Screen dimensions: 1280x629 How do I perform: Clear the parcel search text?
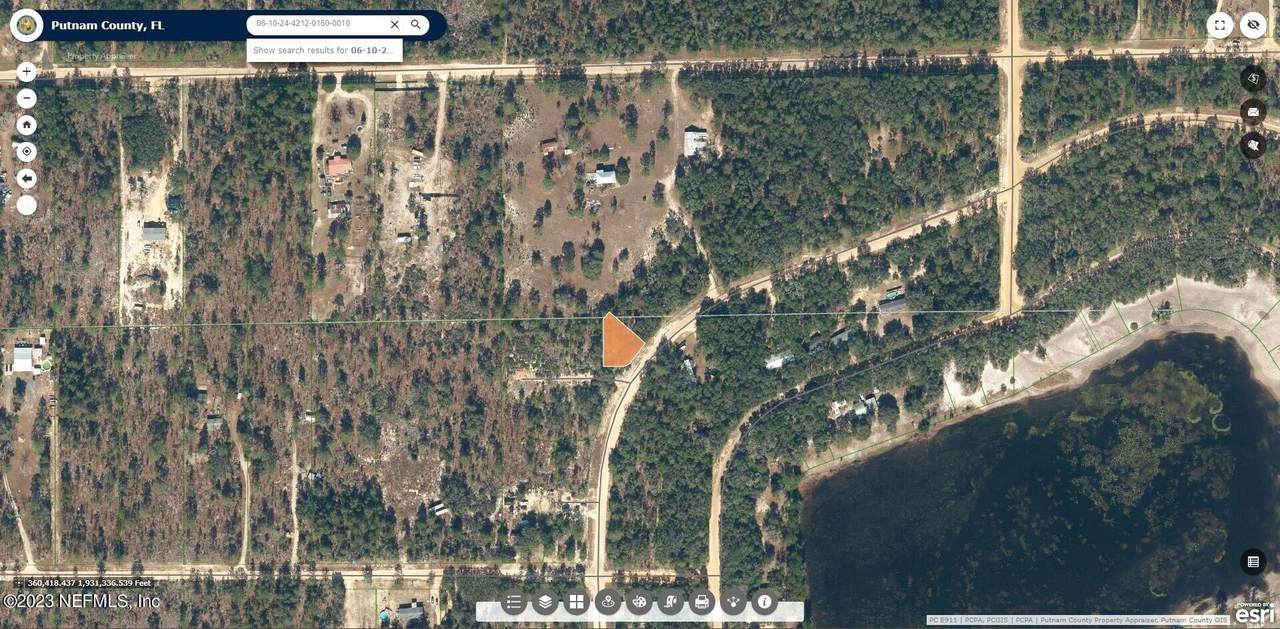coord(394,25)
